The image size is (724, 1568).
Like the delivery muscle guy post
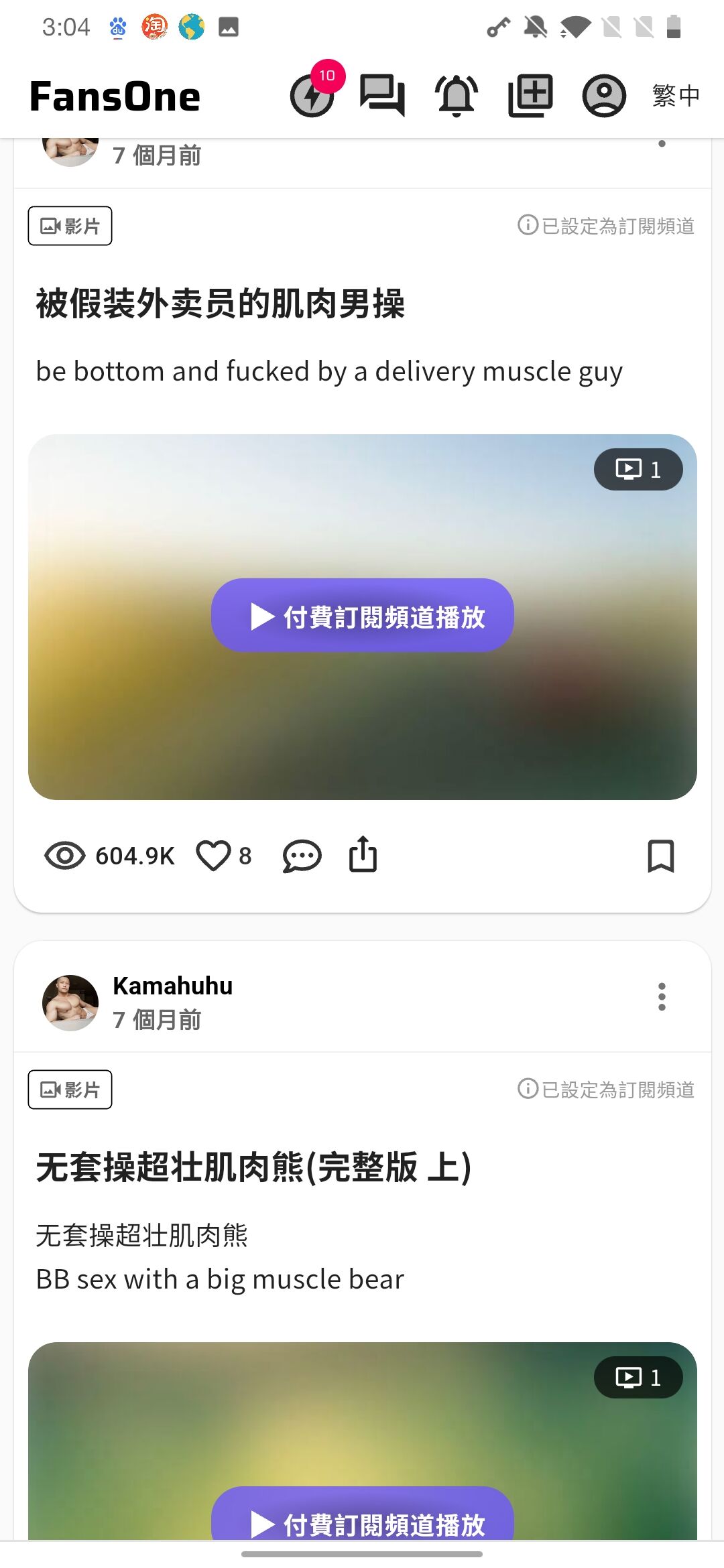(x=213, y=856)
